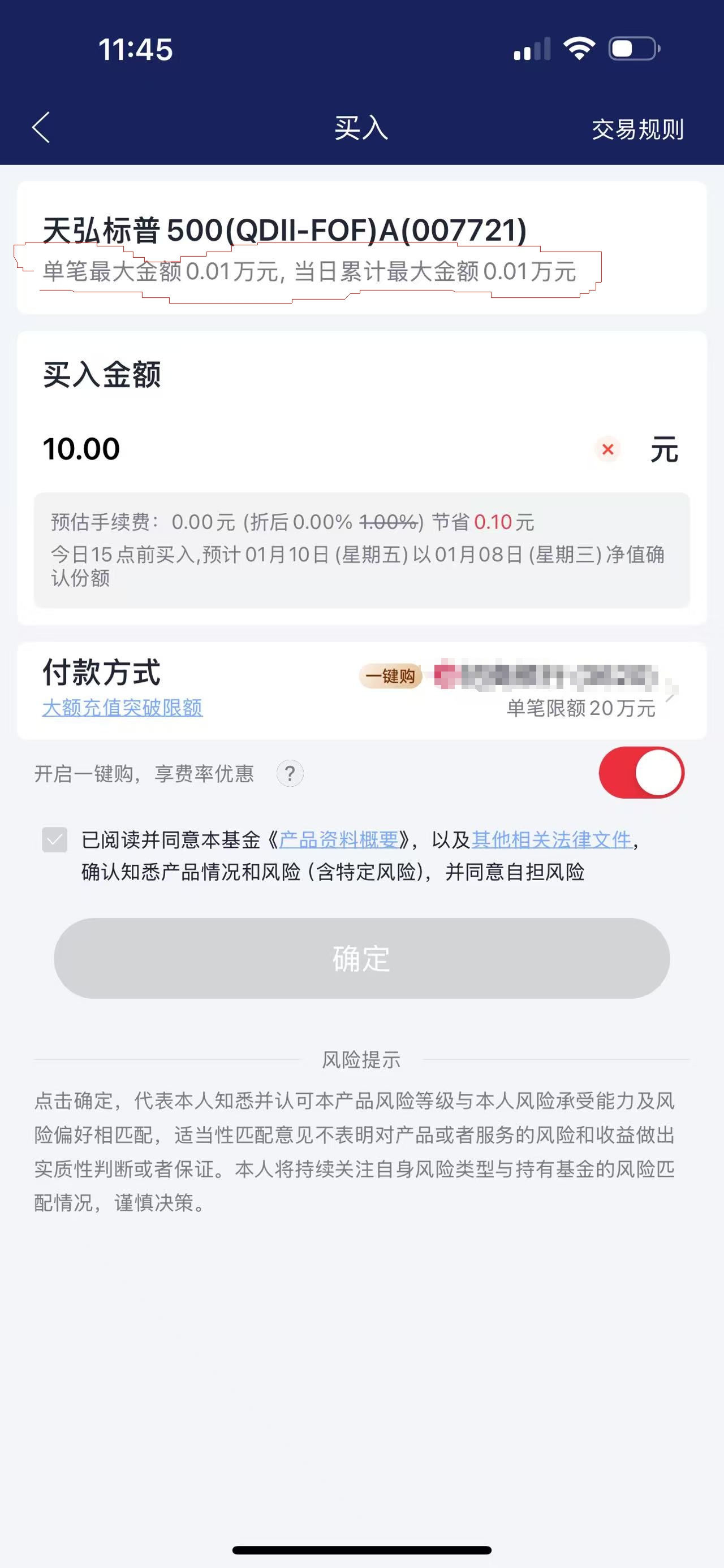Open the 大额充值突破限额 link

coord(122,707)
